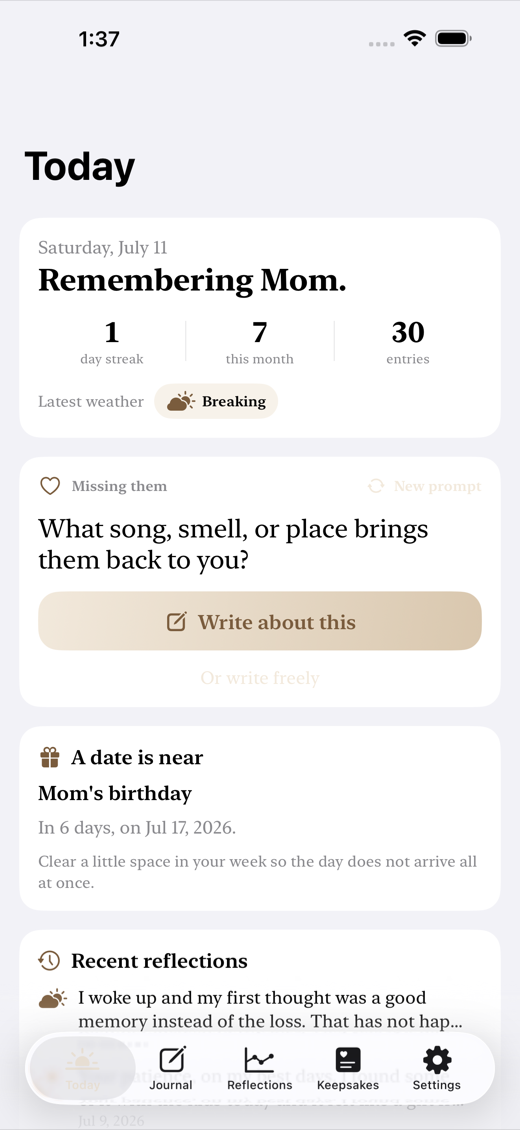The image size is (520, 1130).
Task: Switch to the Reflections tab
Action: pos(259,1068)
